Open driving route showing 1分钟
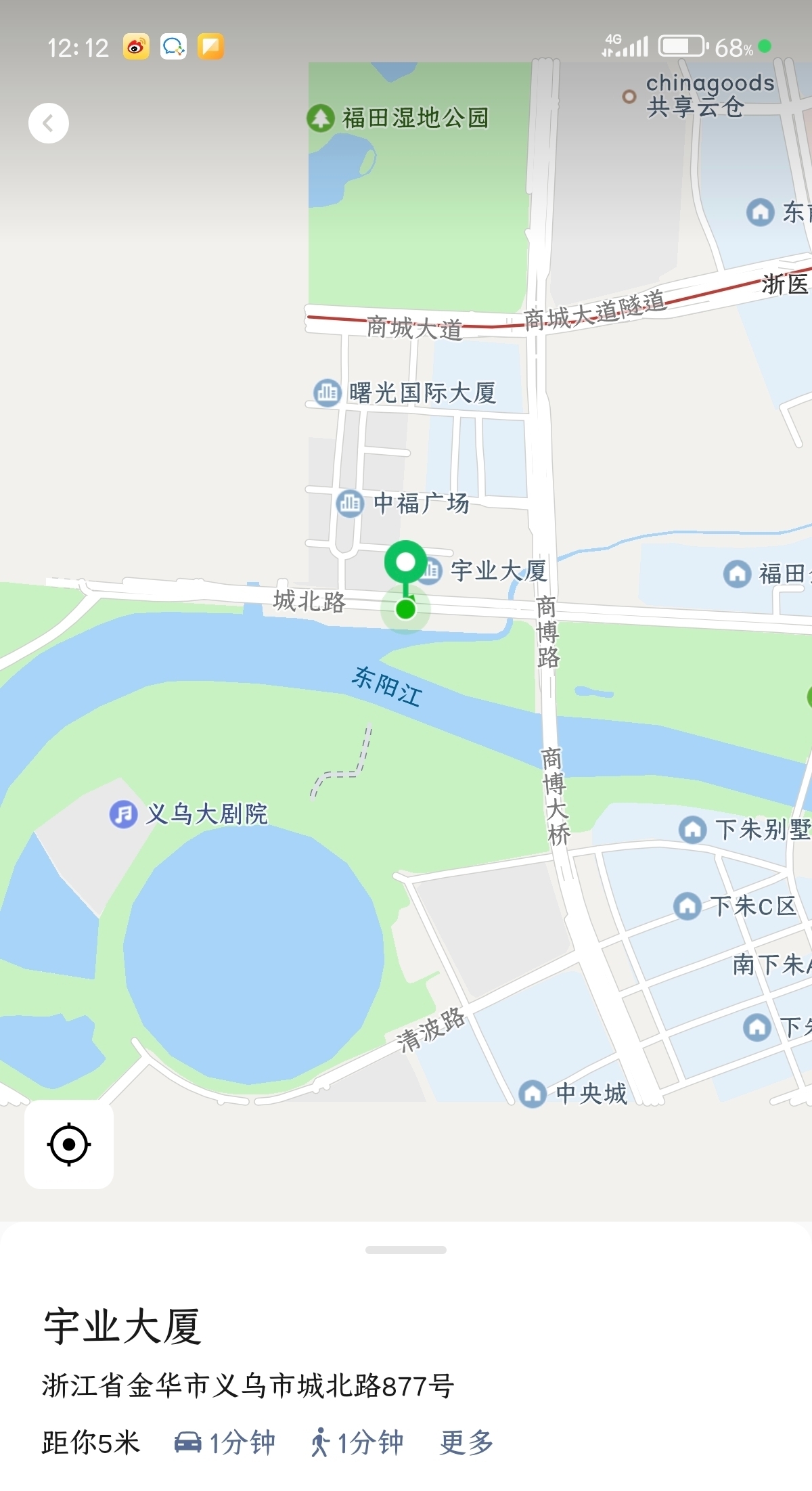 tap(225, 1442)
